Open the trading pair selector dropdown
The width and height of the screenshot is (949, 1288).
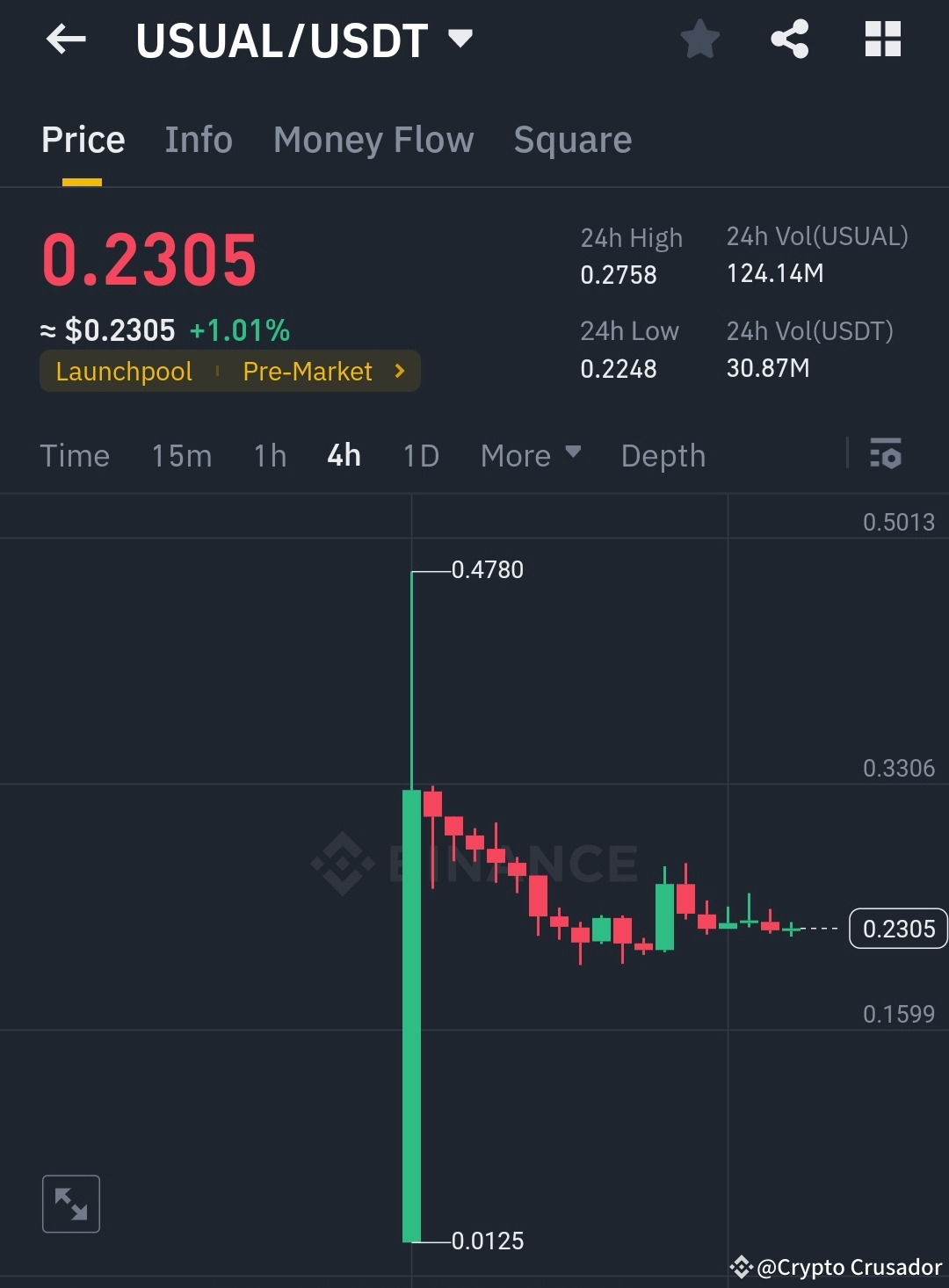point(460,39)
